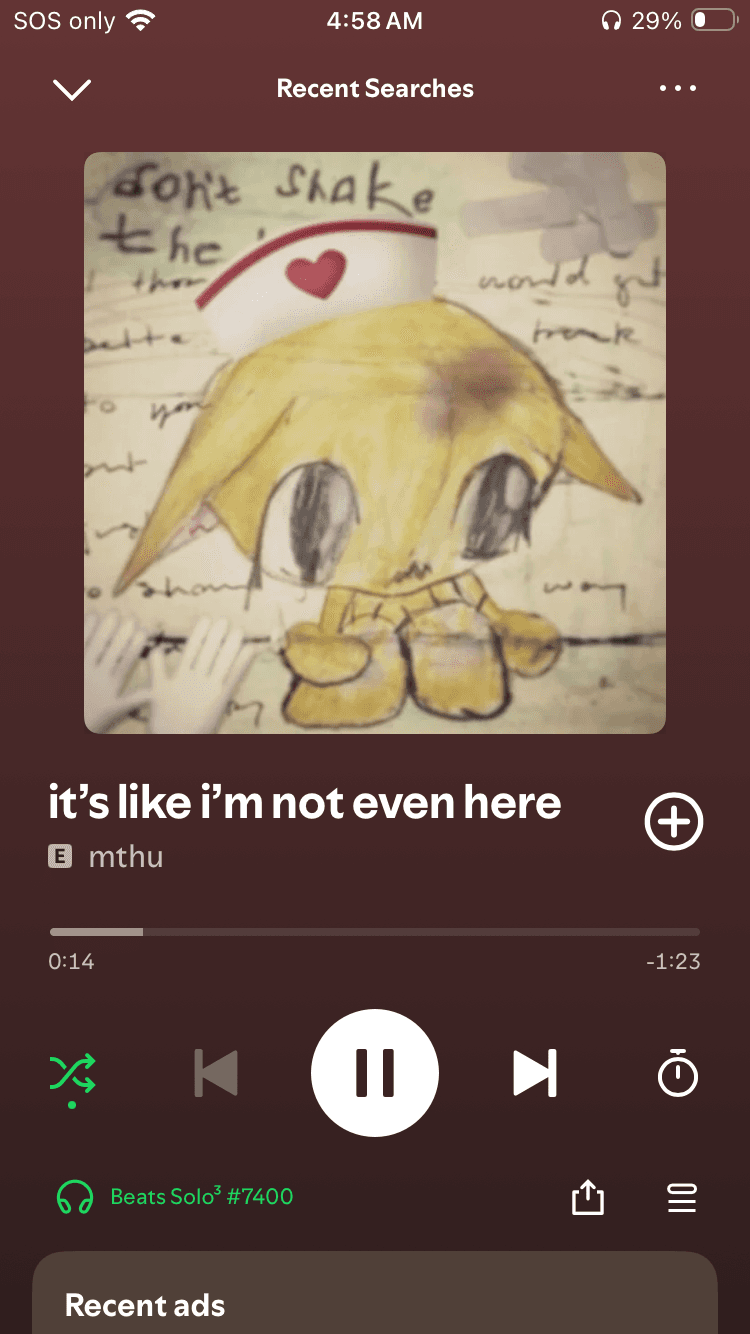Pause the current song

(x=375, y=1073)
